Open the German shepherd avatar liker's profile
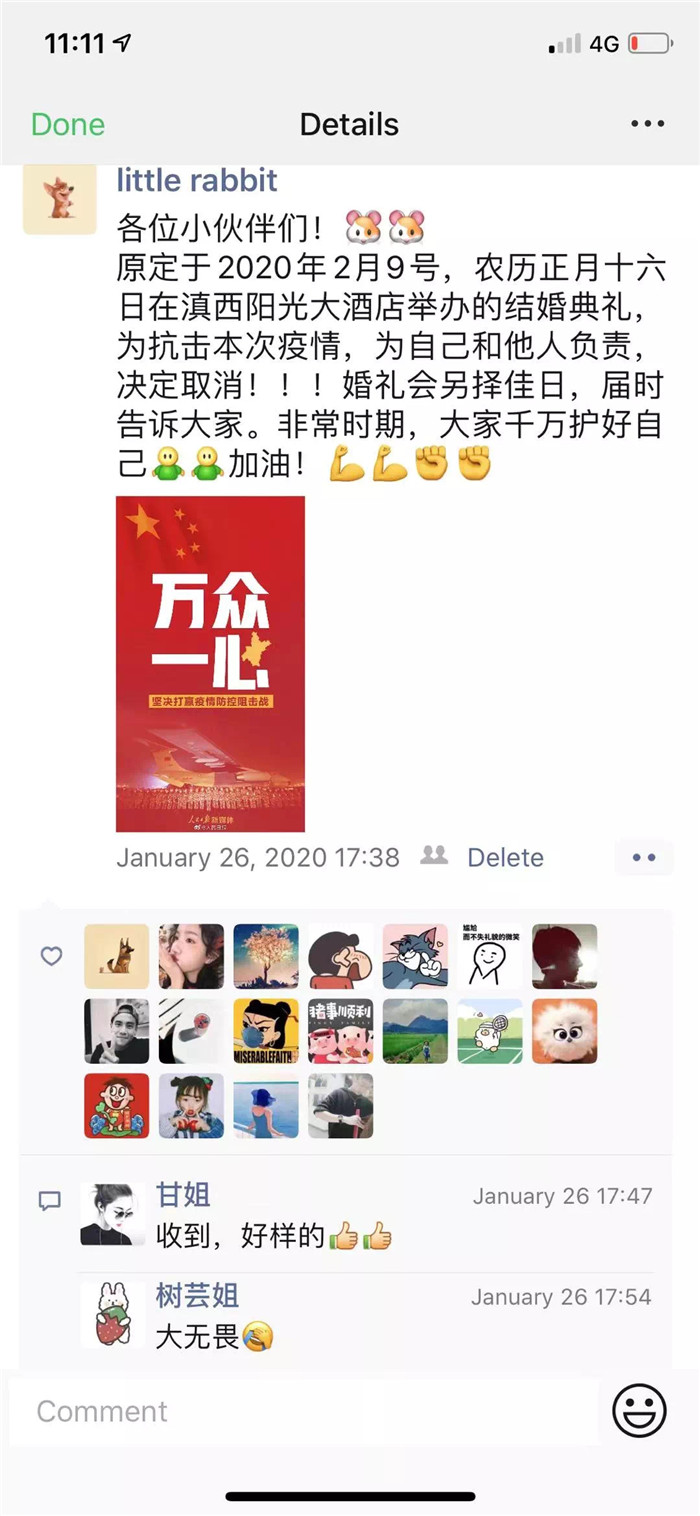The width and height of the screenshot is (700, 1516). tap(116, 956)
